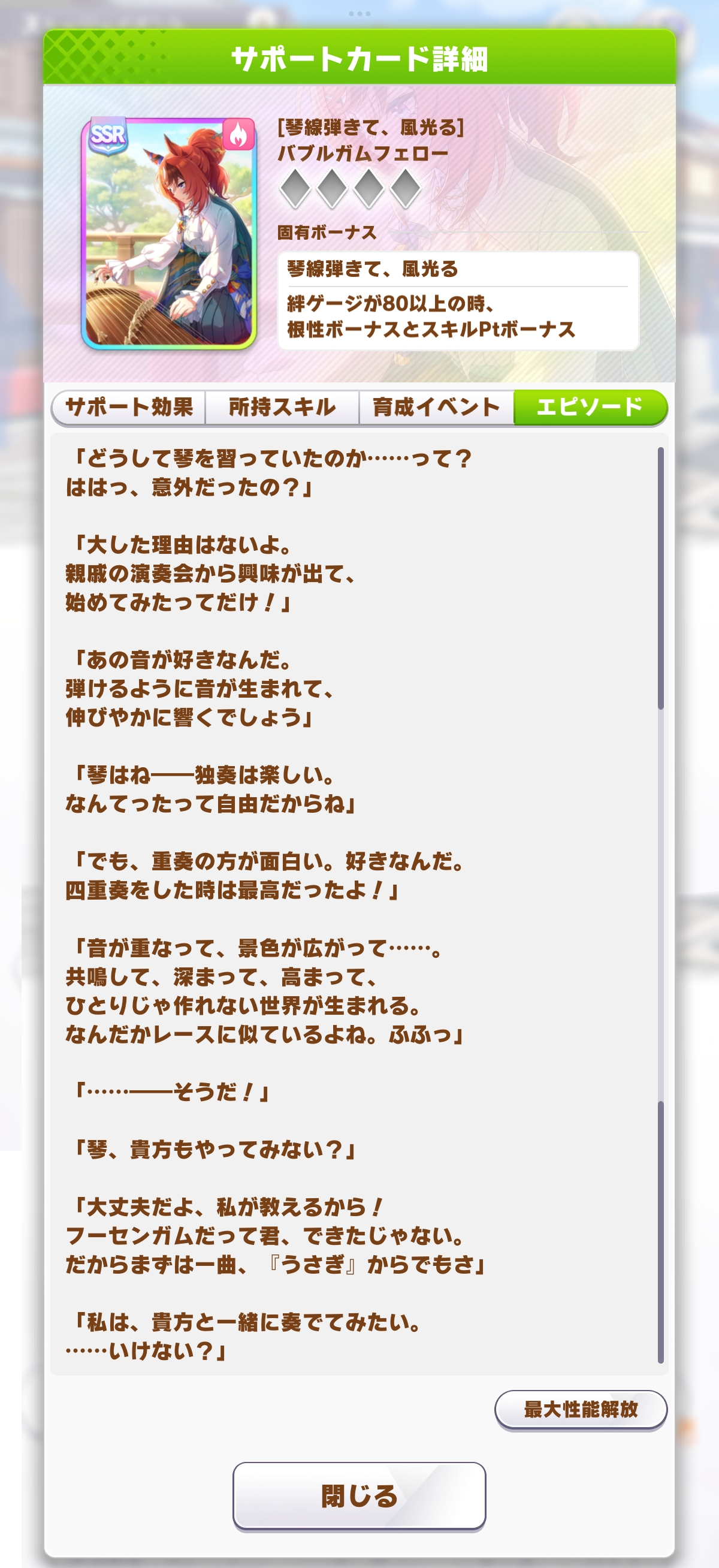Close the dialog with 閉じる
The height and width of the screenshot is (1568, 719).
point(359,1495)
